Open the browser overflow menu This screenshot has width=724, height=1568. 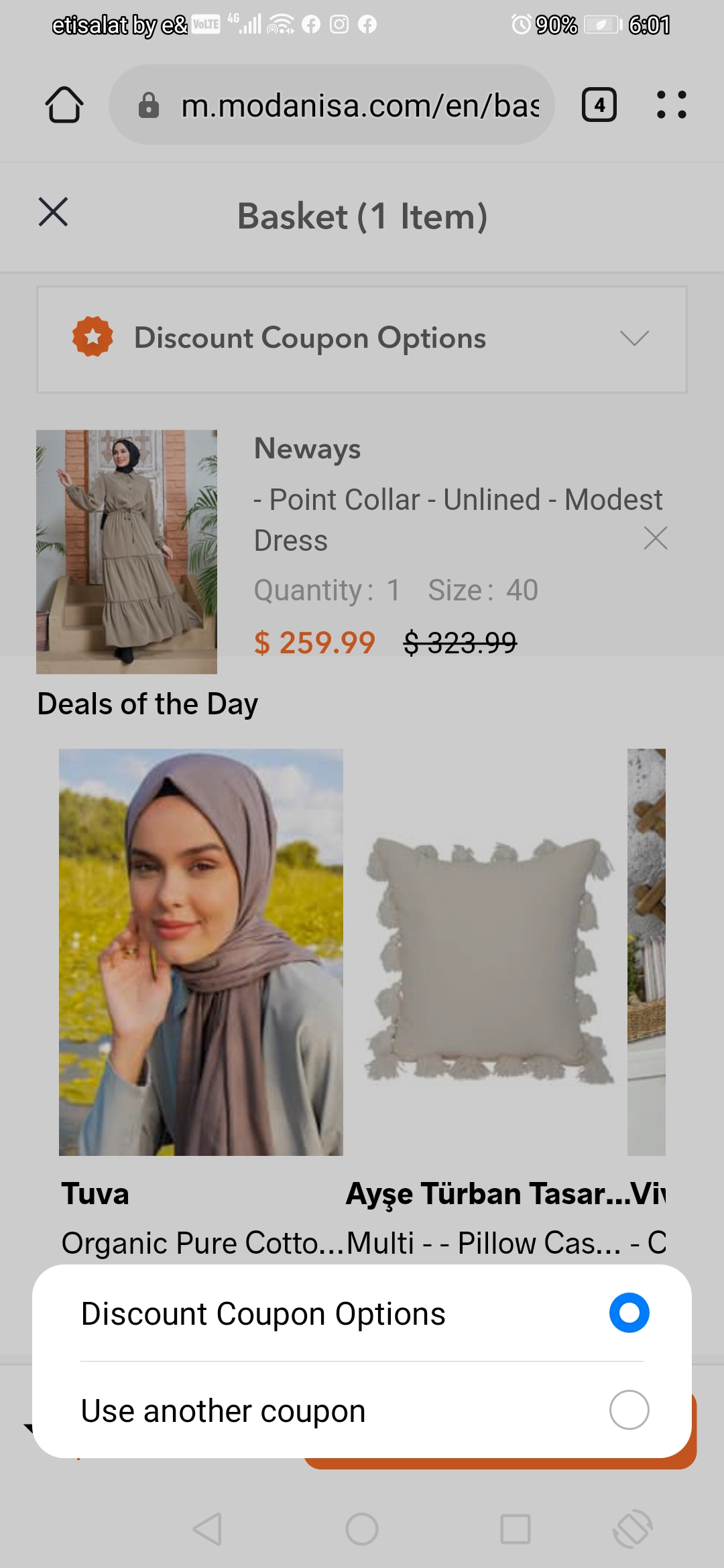672,105
